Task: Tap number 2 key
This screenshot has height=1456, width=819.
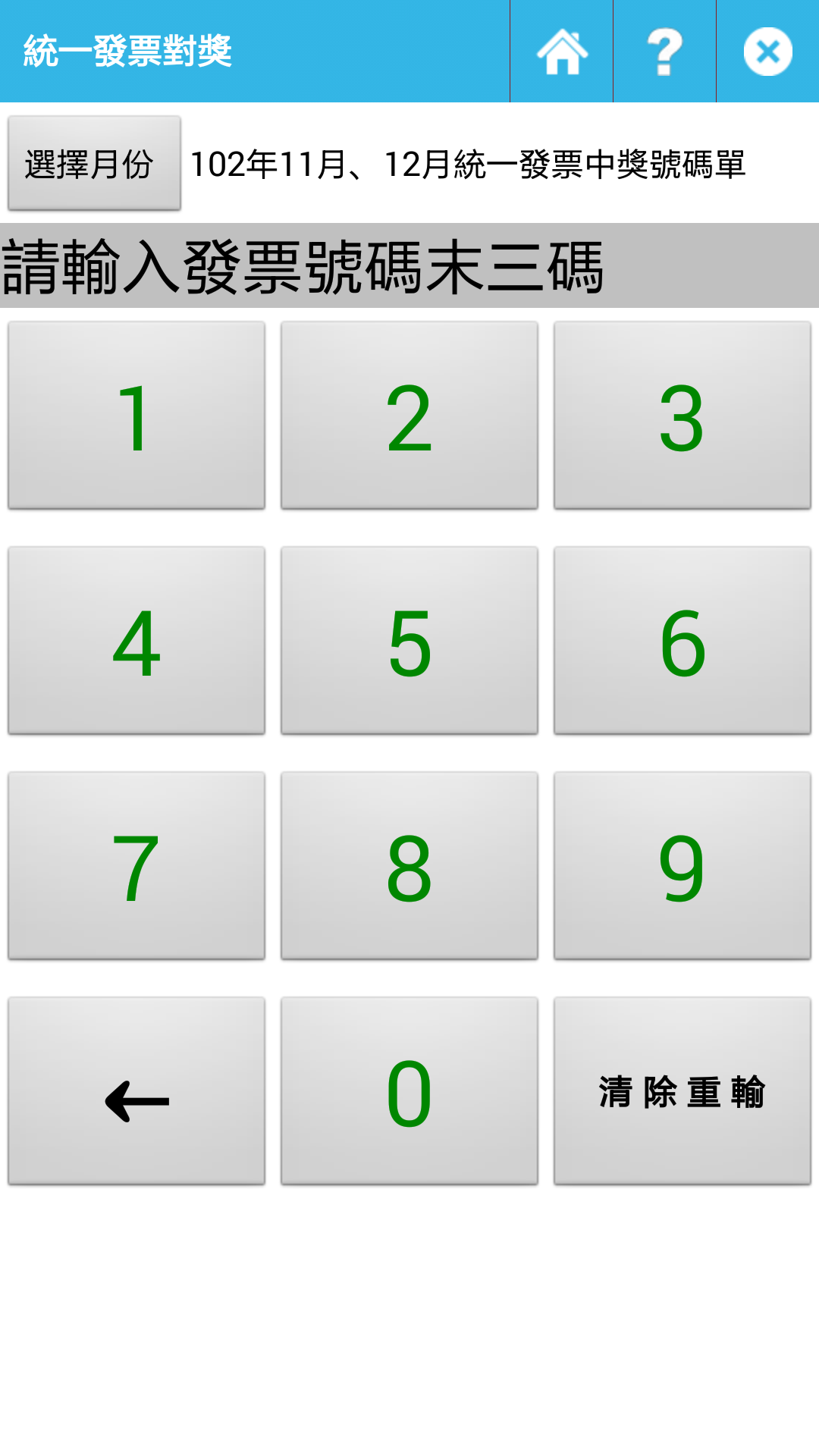Action: (x=409, y=416)
